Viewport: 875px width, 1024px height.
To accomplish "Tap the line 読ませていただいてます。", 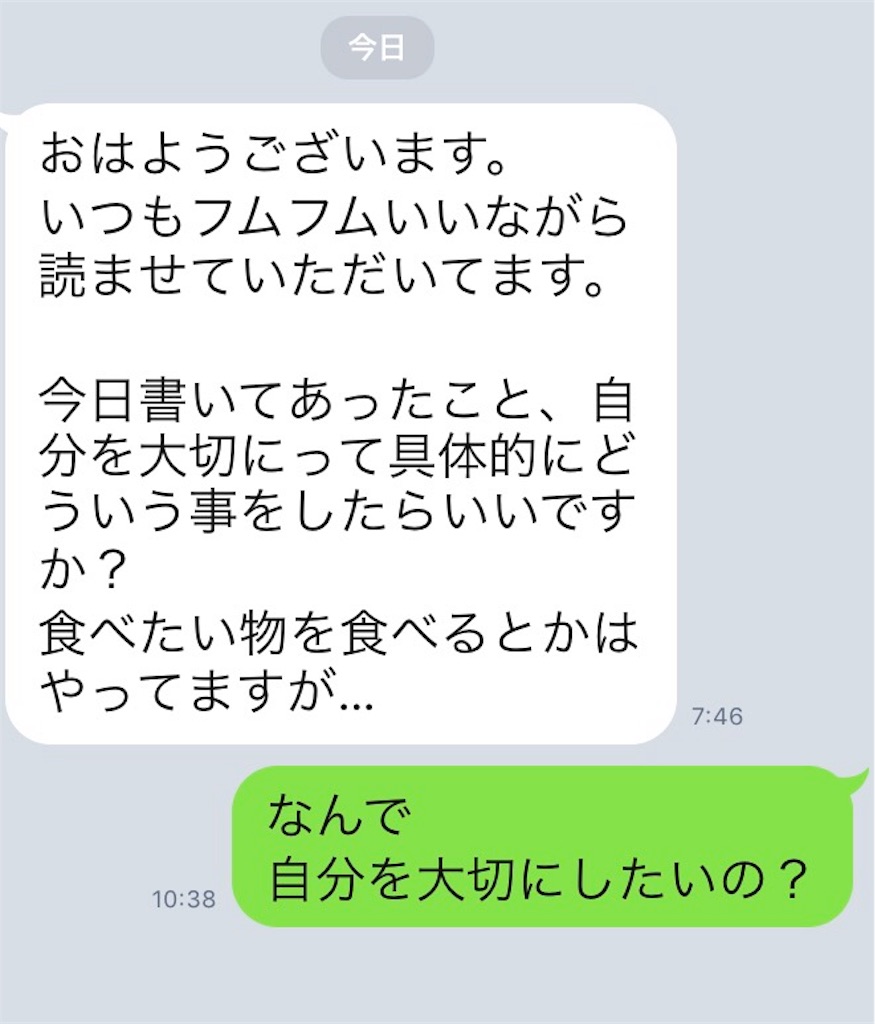I will pyautogui.click(x=320, y=277).
